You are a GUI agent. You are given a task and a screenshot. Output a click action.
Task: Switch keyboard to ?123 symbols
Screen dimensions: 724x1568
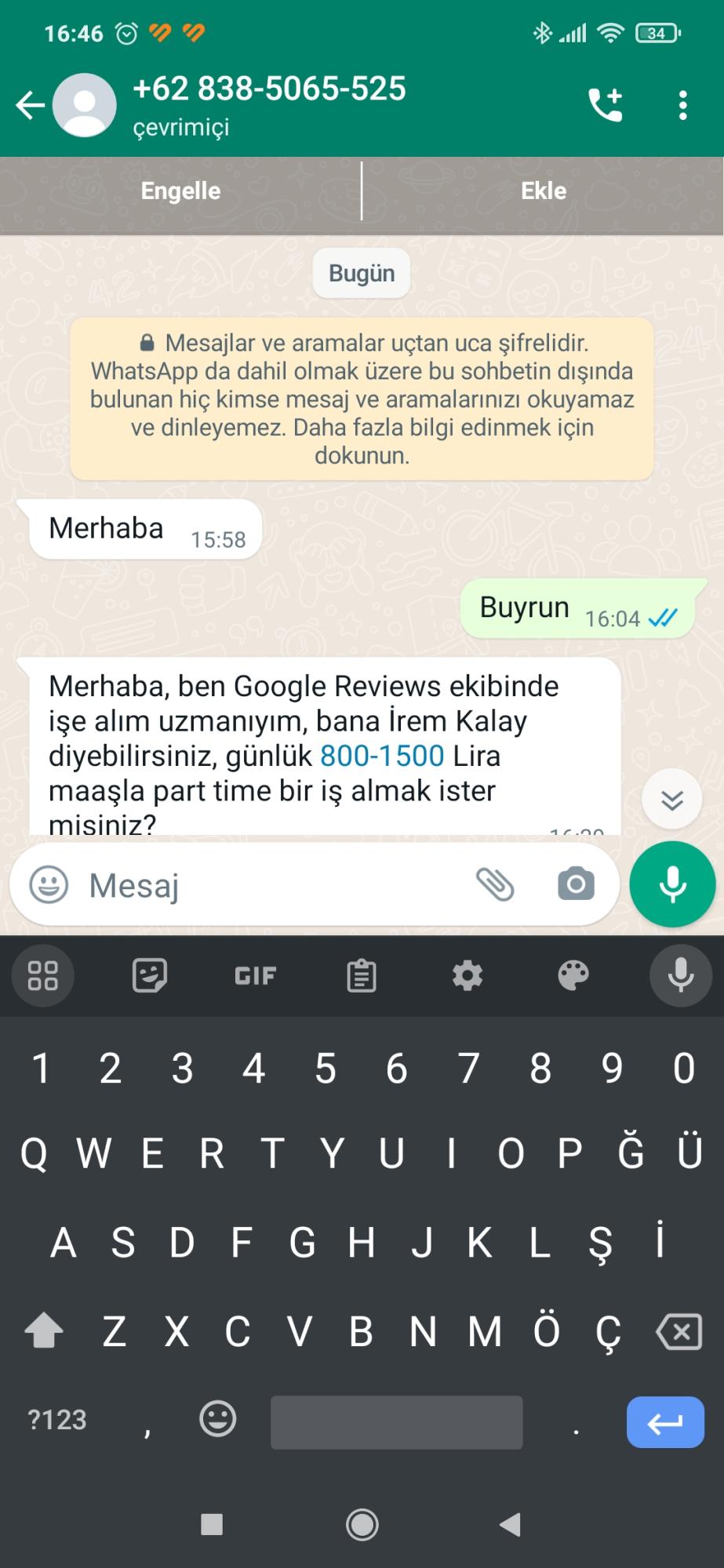coord(57,1420)
